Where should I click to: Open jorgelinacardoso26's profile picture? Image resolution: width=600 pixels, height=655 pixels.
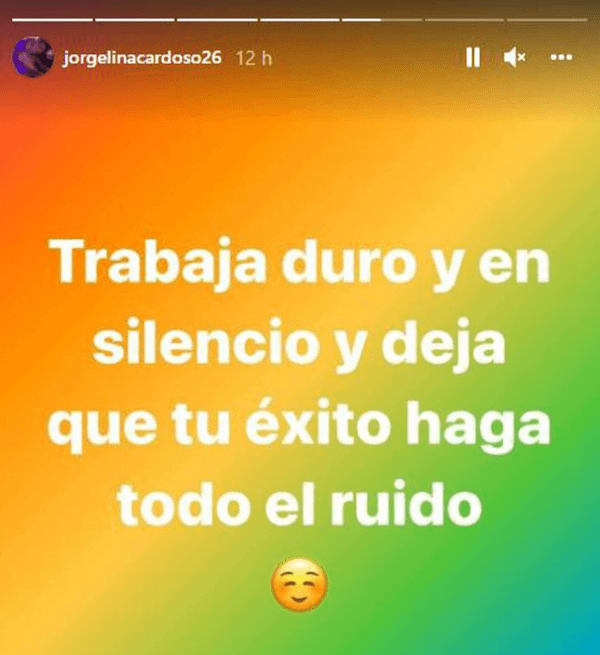point(32,57)
